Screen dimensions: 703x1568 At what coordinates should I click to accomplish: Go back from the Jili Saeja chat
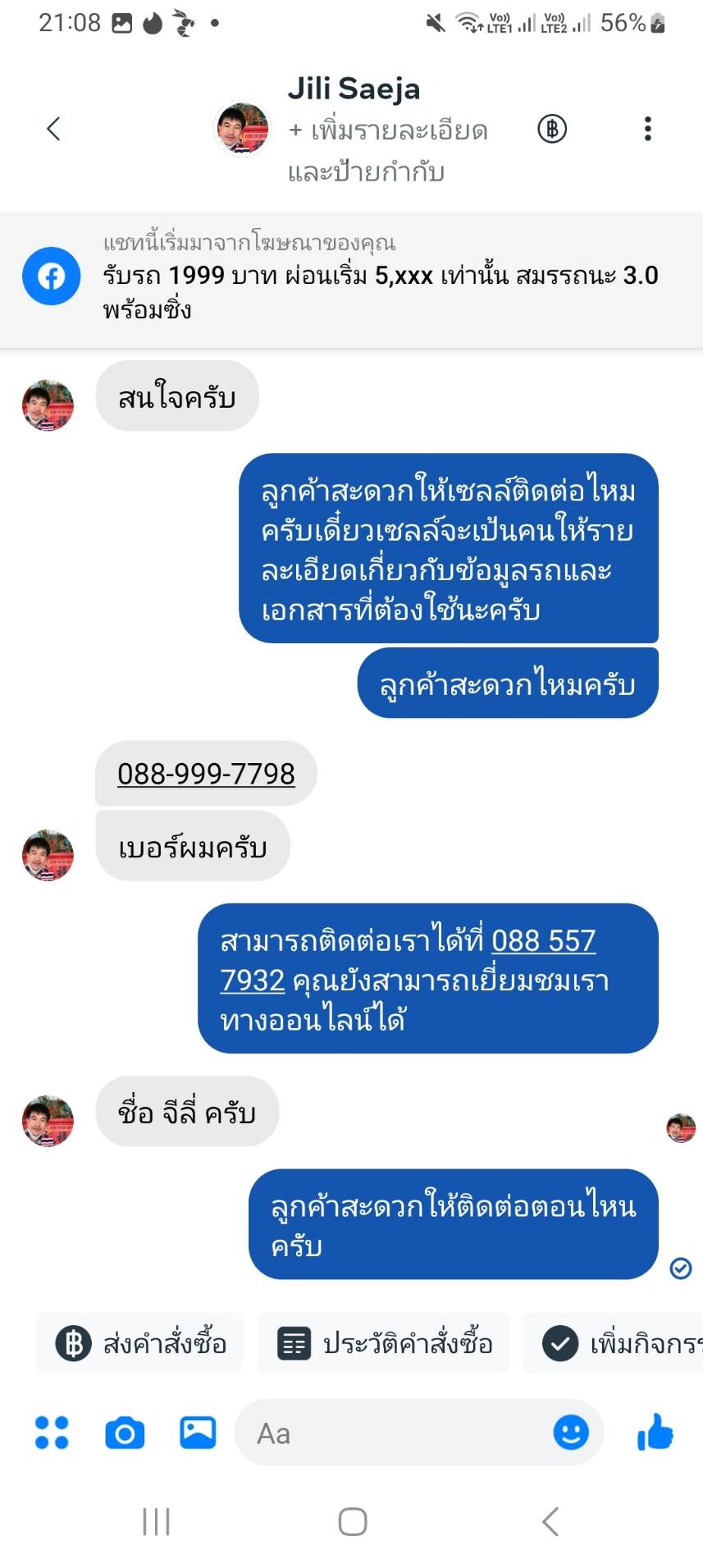(54, 129)
